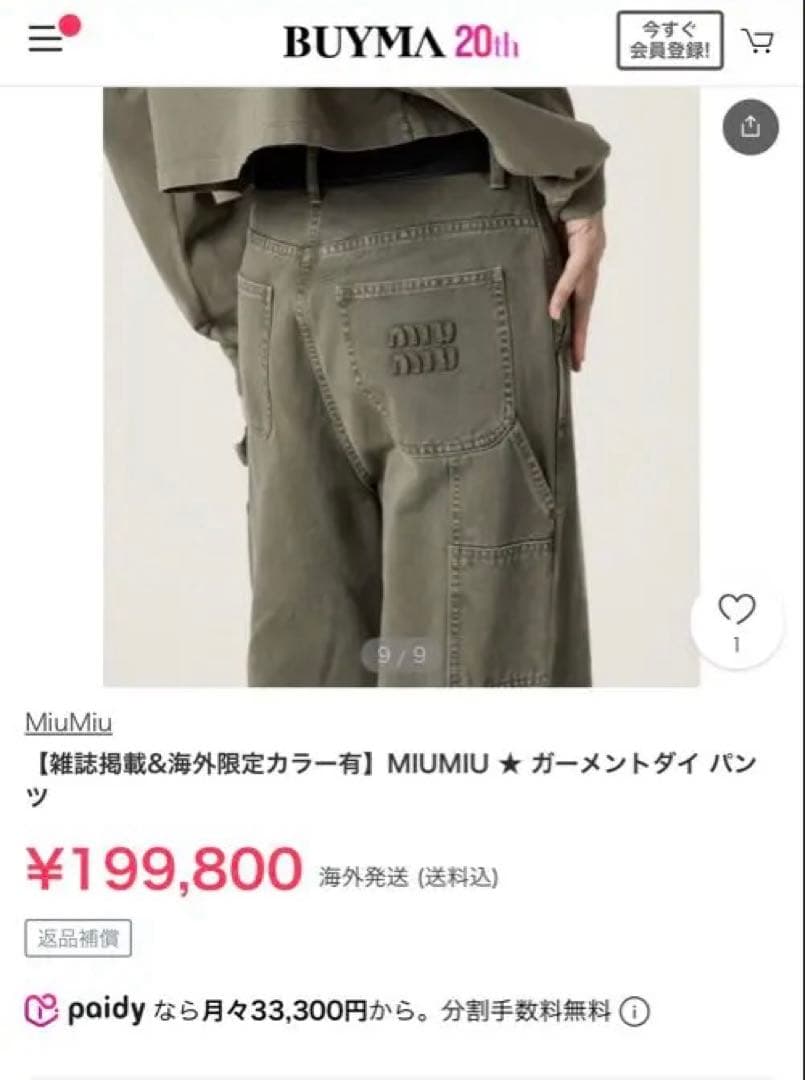Favorite the item with the heart icon

[x=737, y=609]
